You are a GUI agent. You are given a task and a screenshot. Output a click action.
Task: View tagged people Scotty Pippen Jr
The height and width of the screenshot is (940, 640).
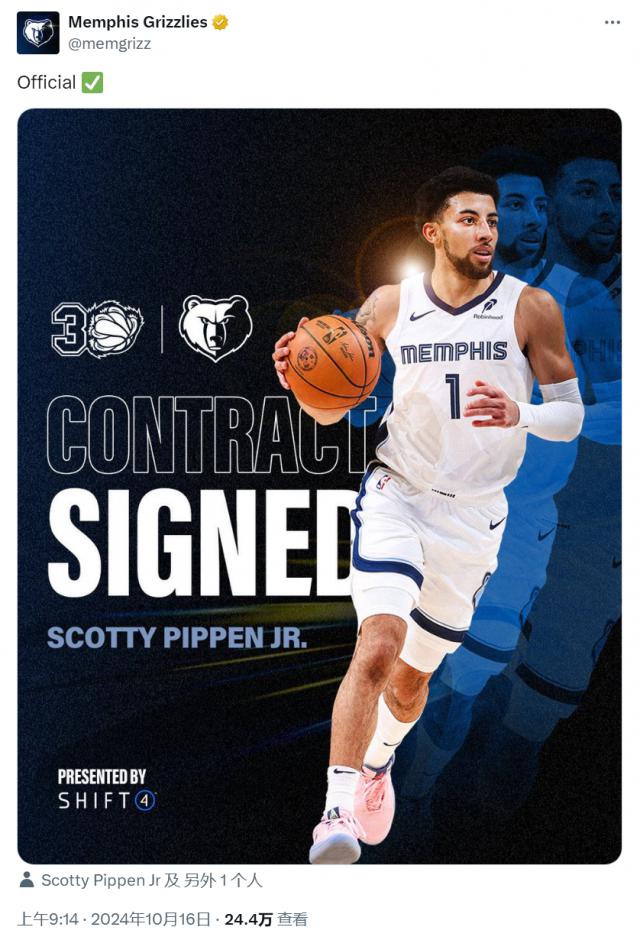pos(150,880)
